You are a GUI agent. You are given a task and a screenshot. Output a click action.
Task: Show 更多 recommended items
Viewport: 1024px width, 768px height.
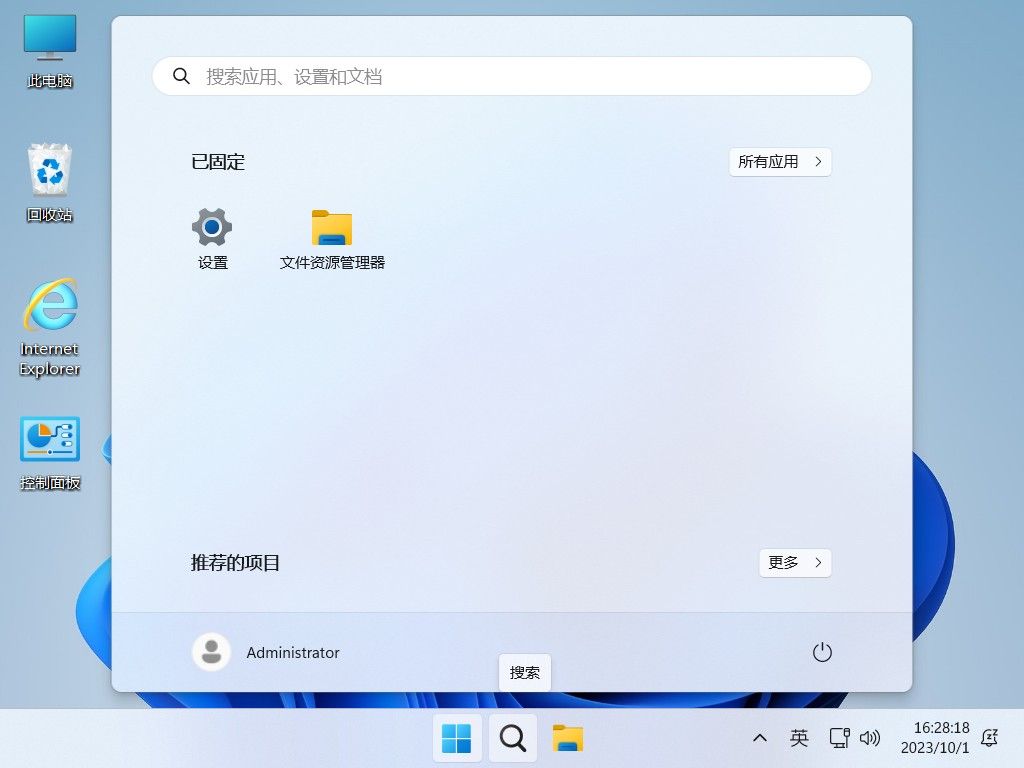tap(795, 563)
